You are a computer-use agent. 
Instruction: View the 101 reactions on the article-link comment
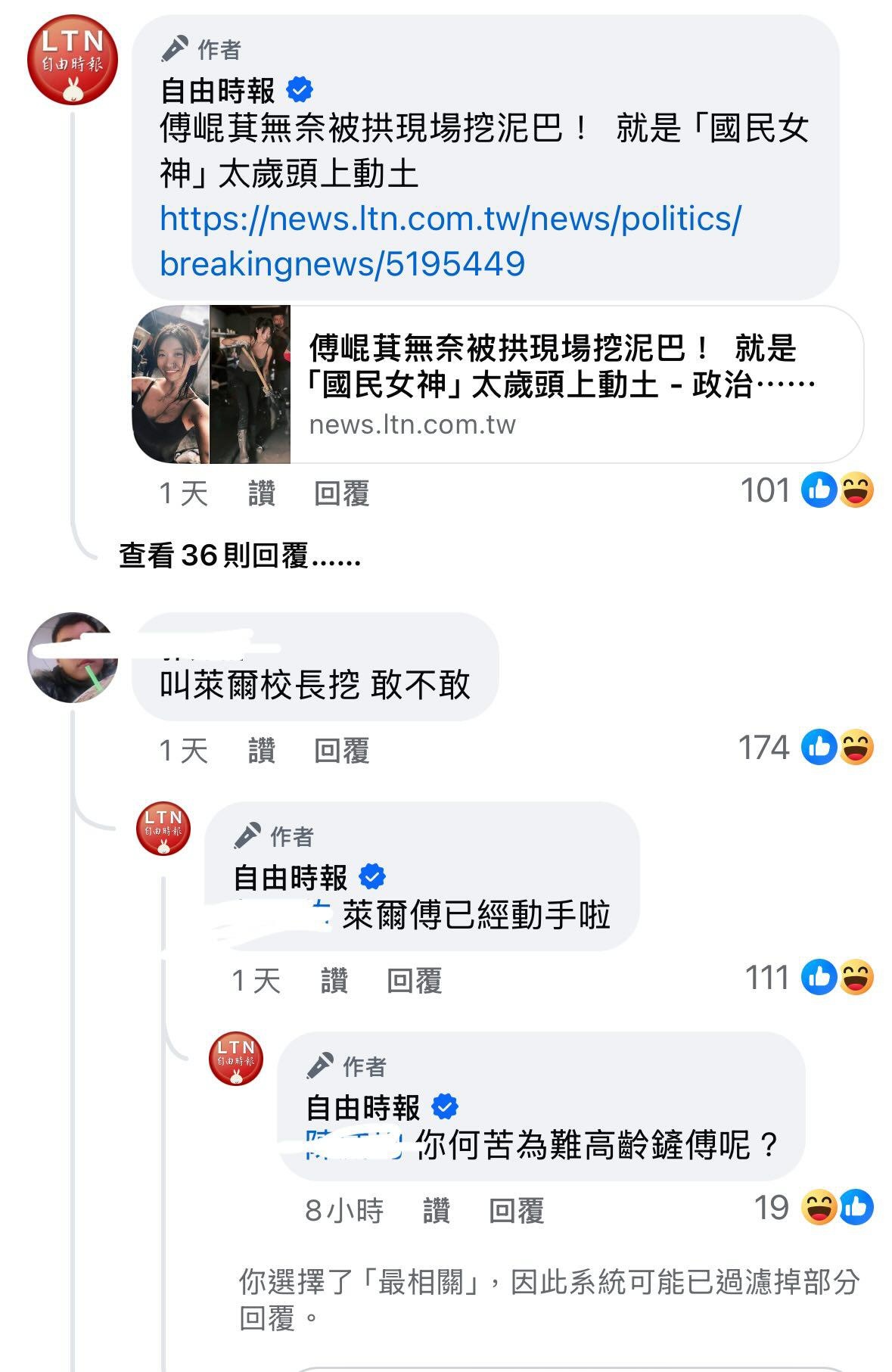[807, 490]
